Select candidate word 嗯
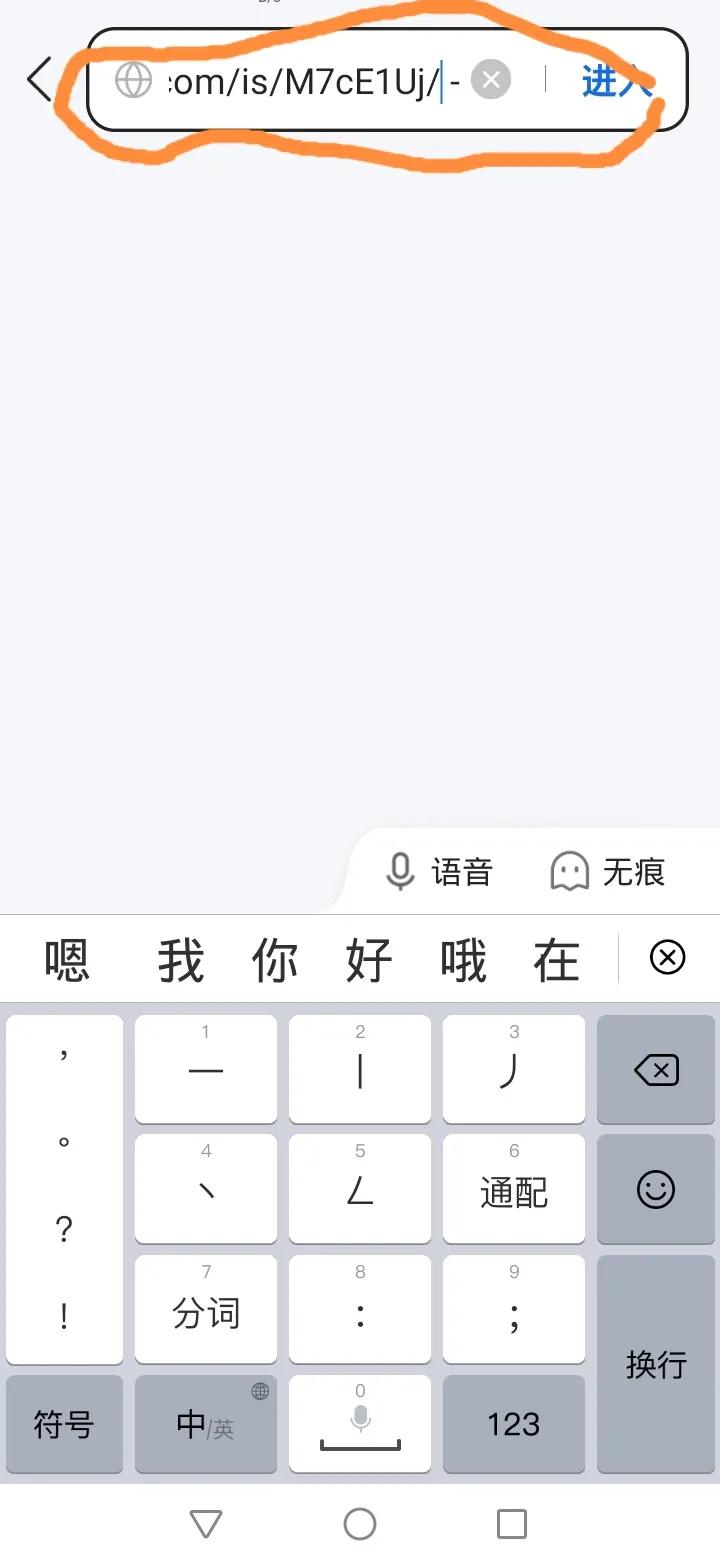Viewport: 720px width, 1564px height. click(x=65, y=958)
